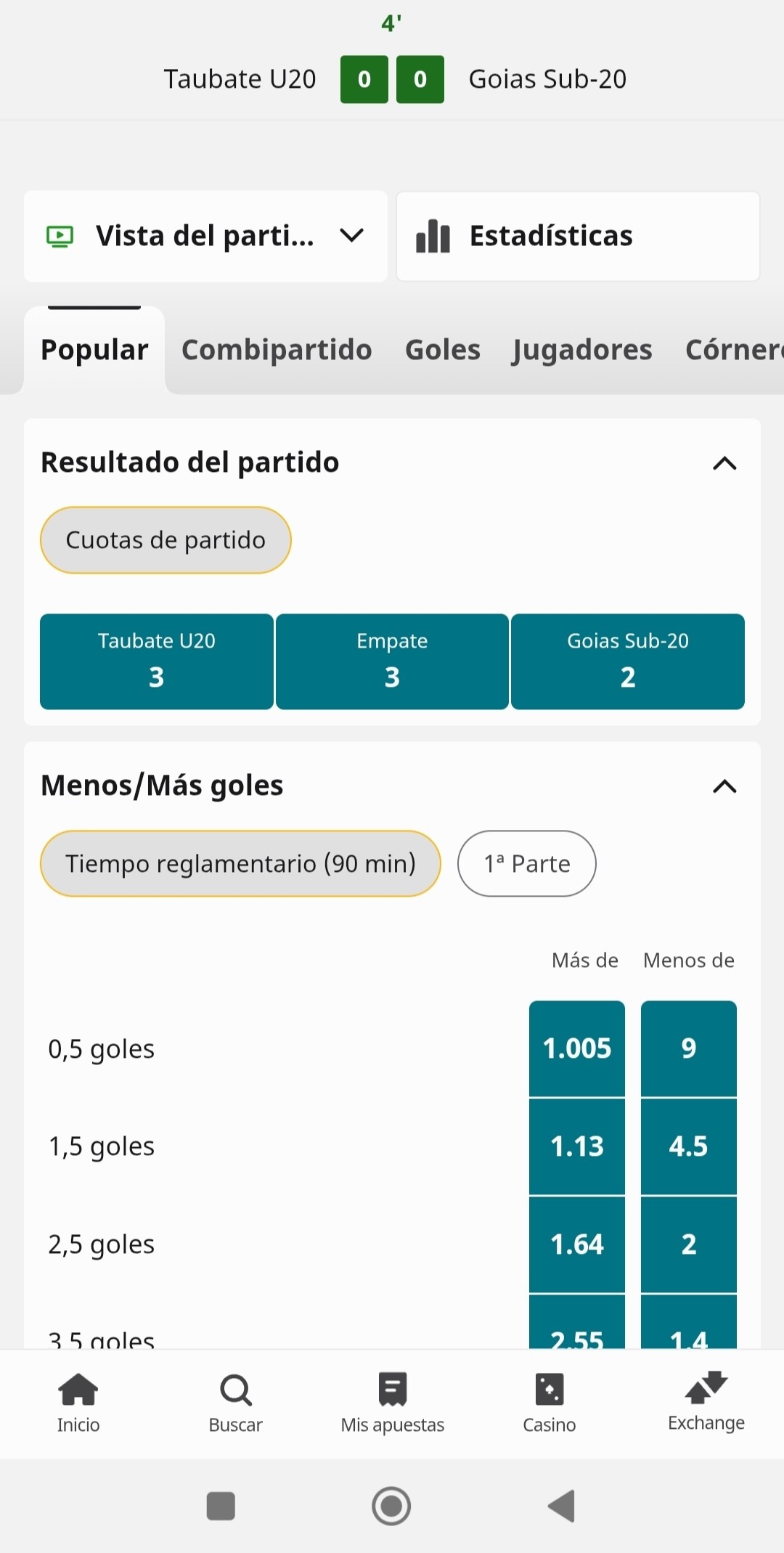Select Más de 0,5 goles at 1.005
Viewport: 784px width, 1553px height.
pyautogui.click(x=577, y=1048)
